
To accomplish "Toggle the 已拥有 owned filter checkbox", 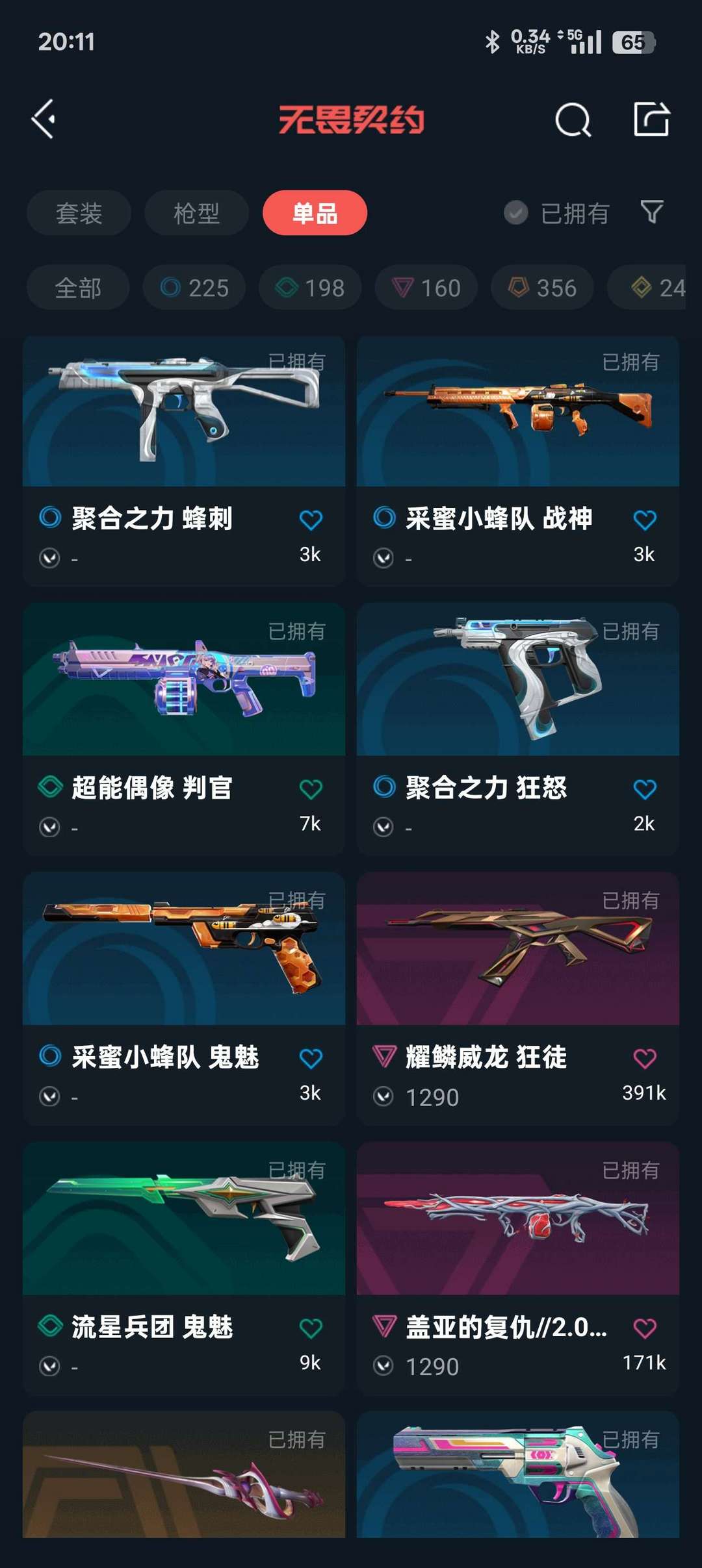I will tap(516, 213).
